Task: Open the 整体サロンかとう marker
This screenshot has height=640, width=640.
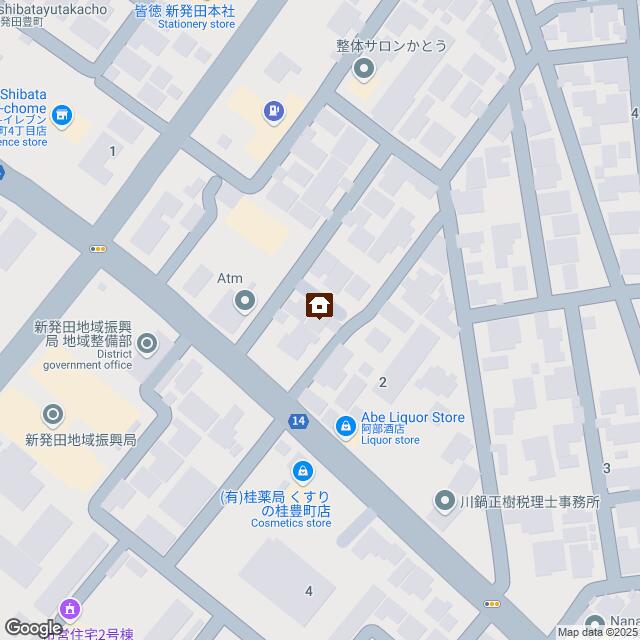Action: click(x=363, y=69)
